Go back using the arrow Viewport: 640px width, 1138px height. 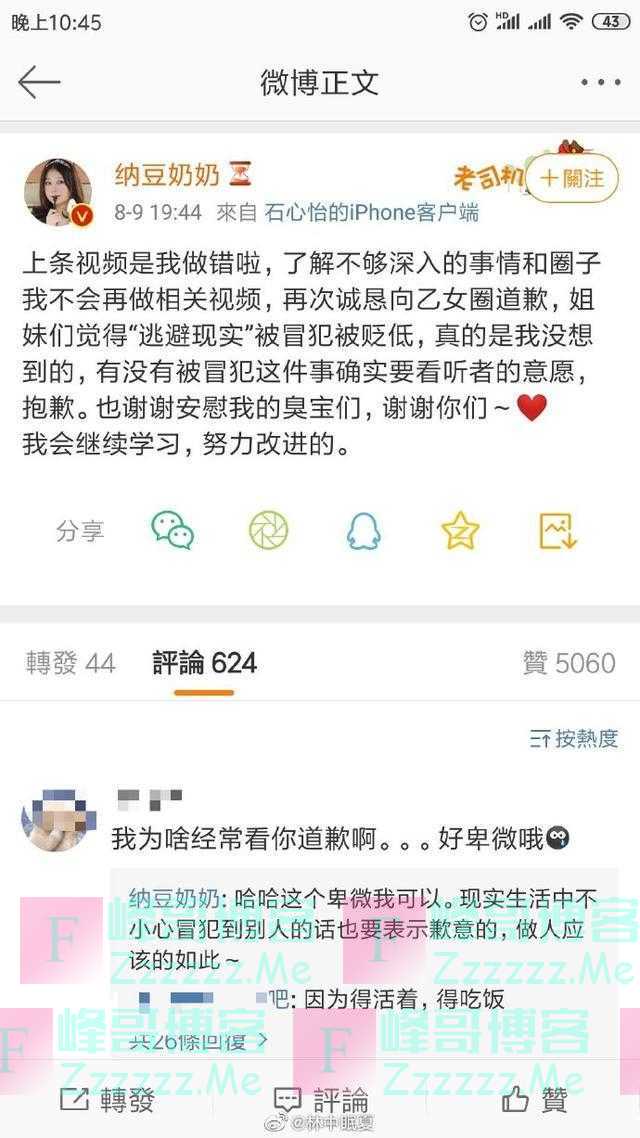coord(39,82)
